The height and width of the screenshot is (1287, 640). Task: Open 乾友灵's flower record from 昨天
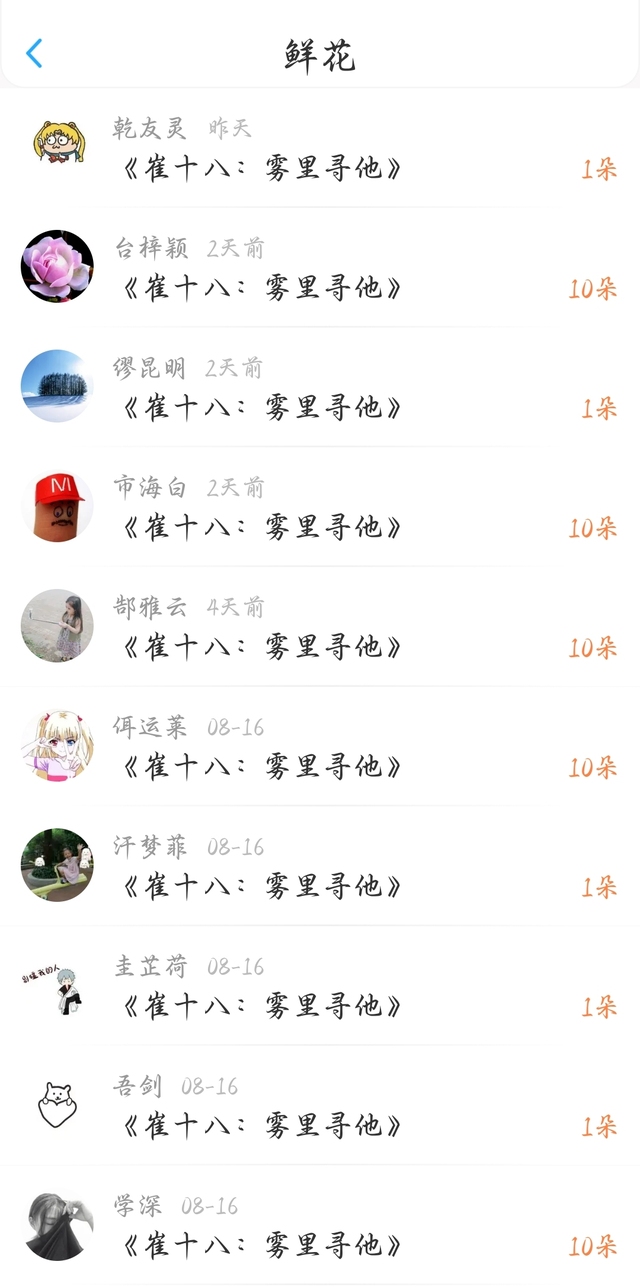320,149
